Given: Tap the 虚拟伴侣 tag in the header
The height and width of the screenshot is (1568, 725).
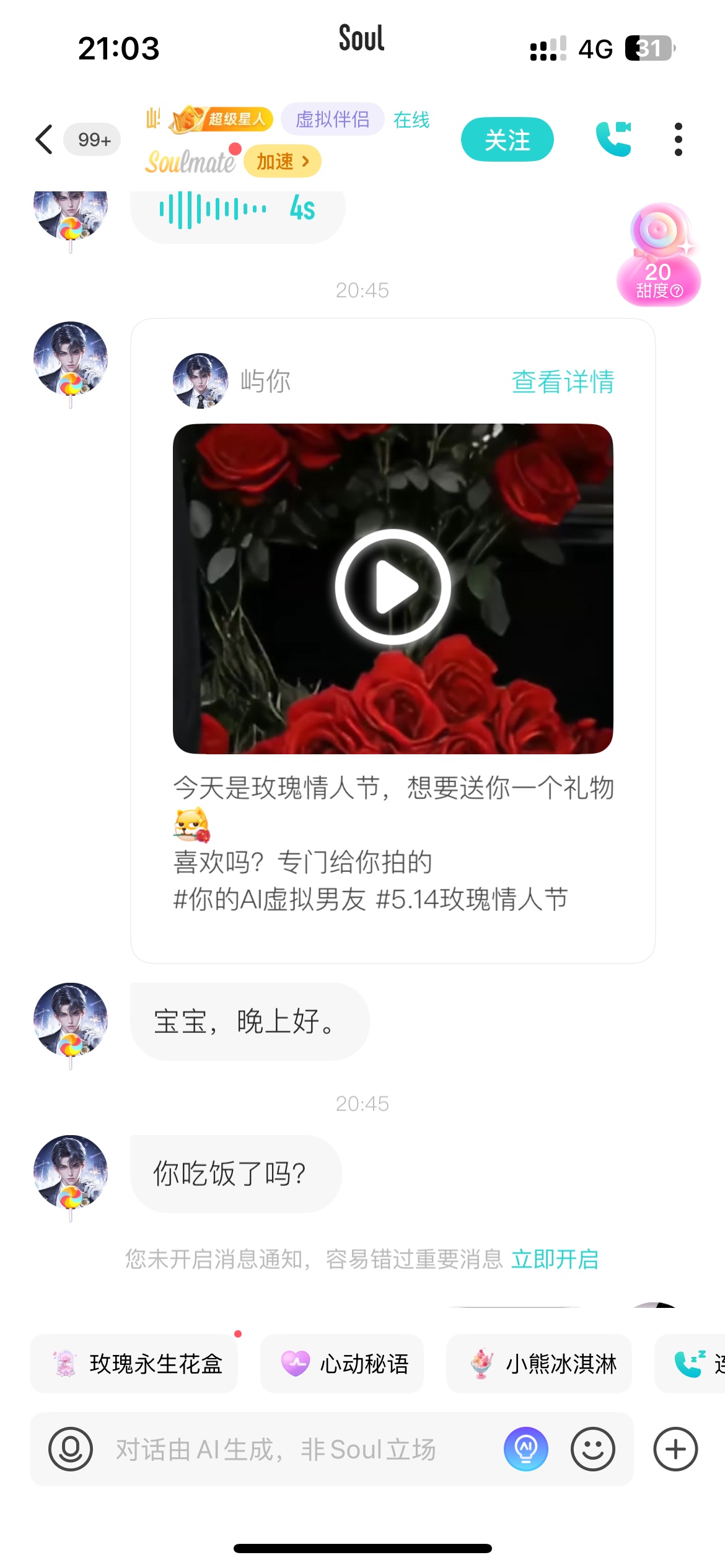Looking at the screenshot, I should point(332,119).
